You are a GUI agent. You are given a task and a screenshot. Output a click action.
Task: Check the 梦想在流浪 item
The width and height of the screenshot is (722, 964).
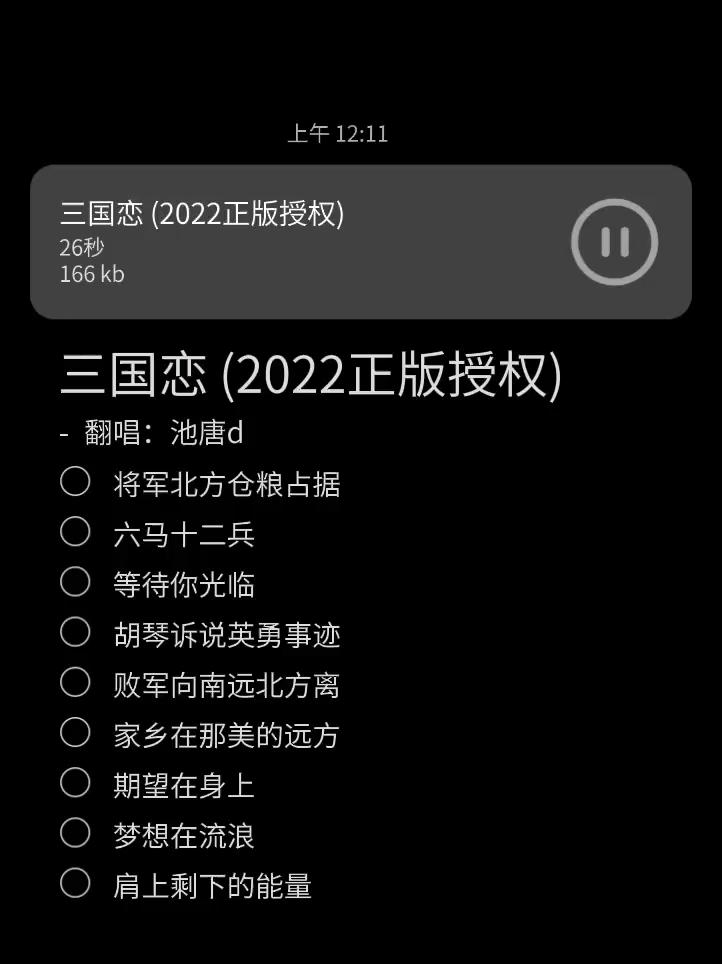pyautogui.click(x=75, y=833)
